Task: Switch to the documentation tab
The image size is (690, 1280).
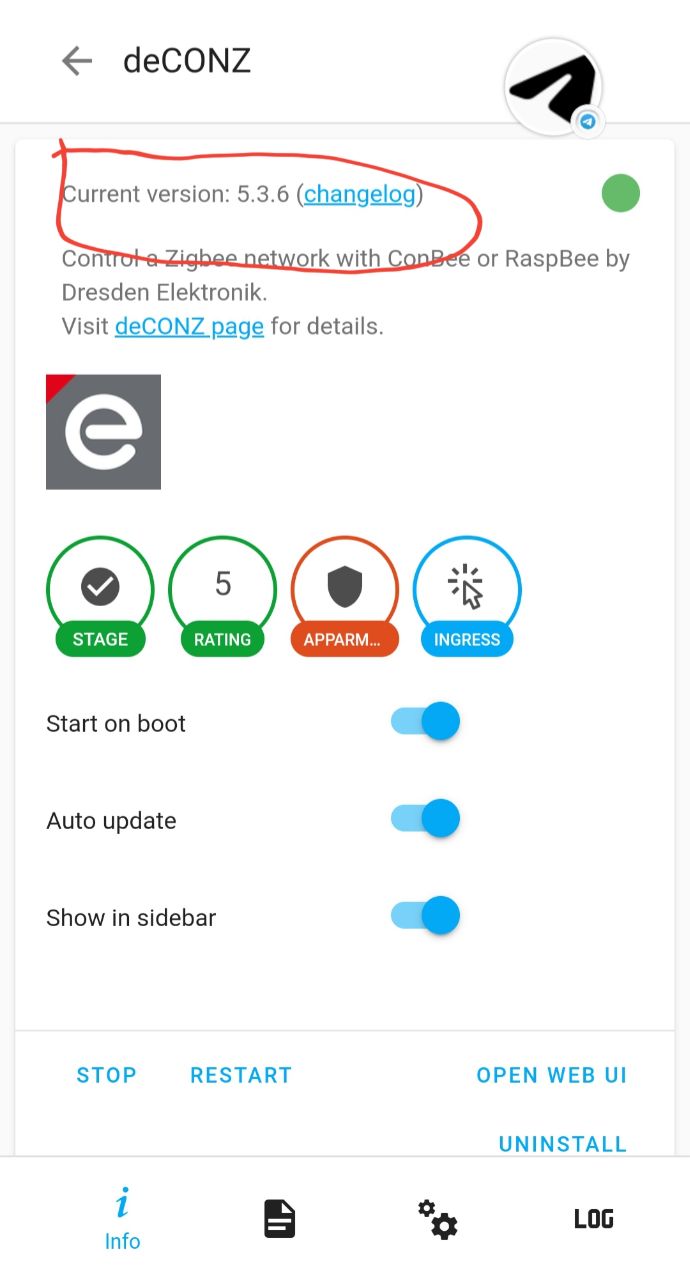Action: click(x=280, y=1219)
